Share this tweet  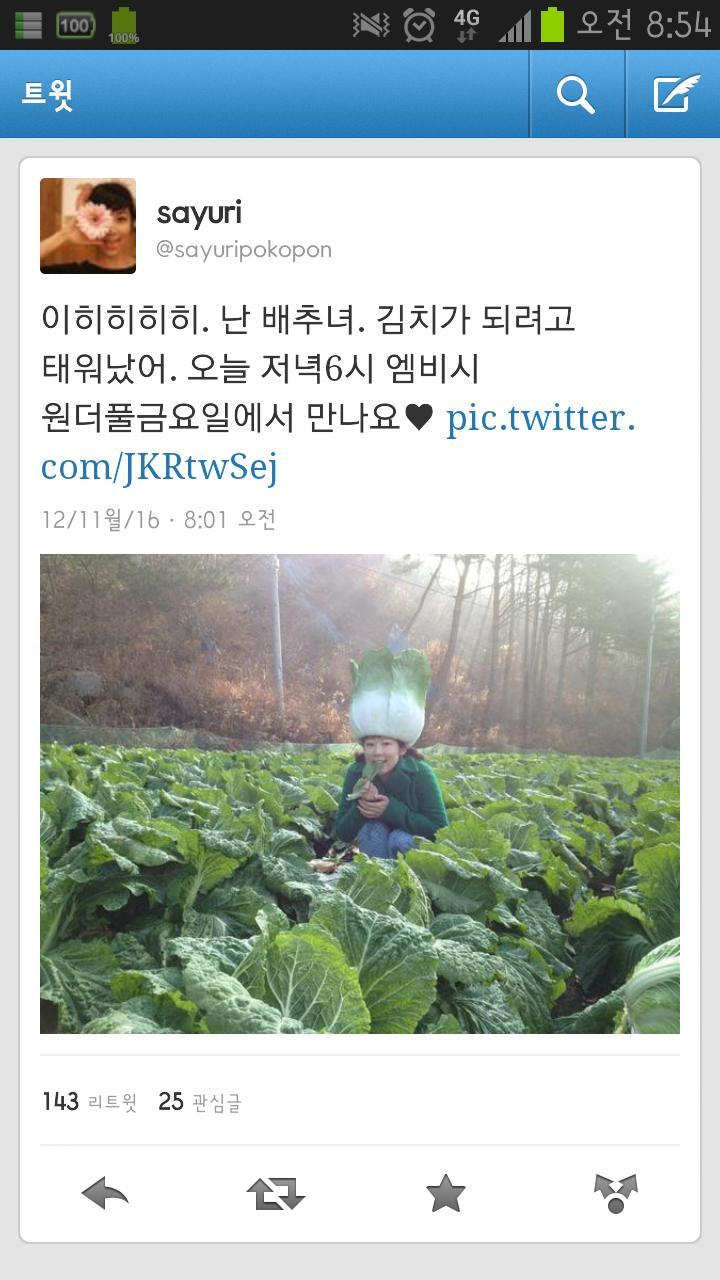coord(615,1193)
